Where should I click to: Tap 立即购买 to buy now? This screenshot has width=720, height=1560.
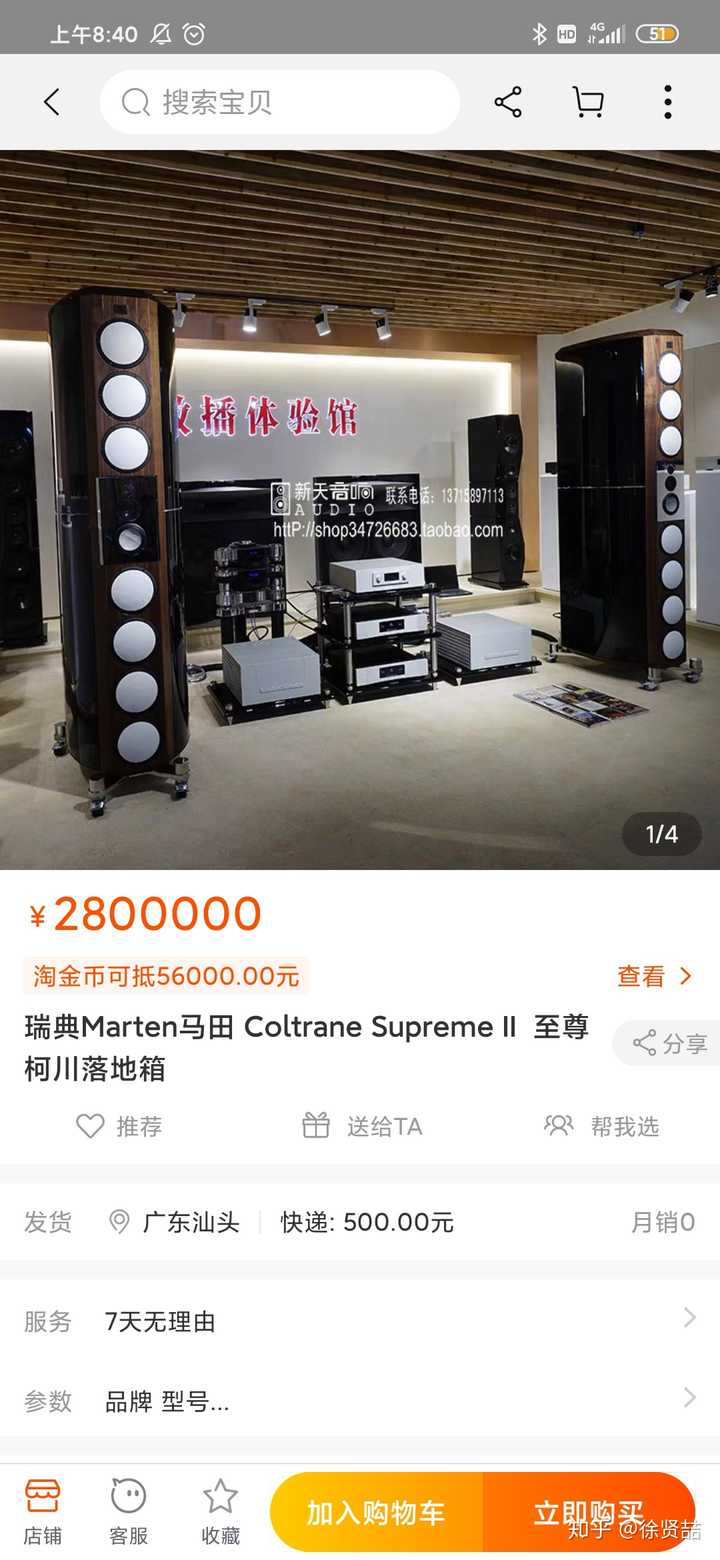(x=588, y=1513)
